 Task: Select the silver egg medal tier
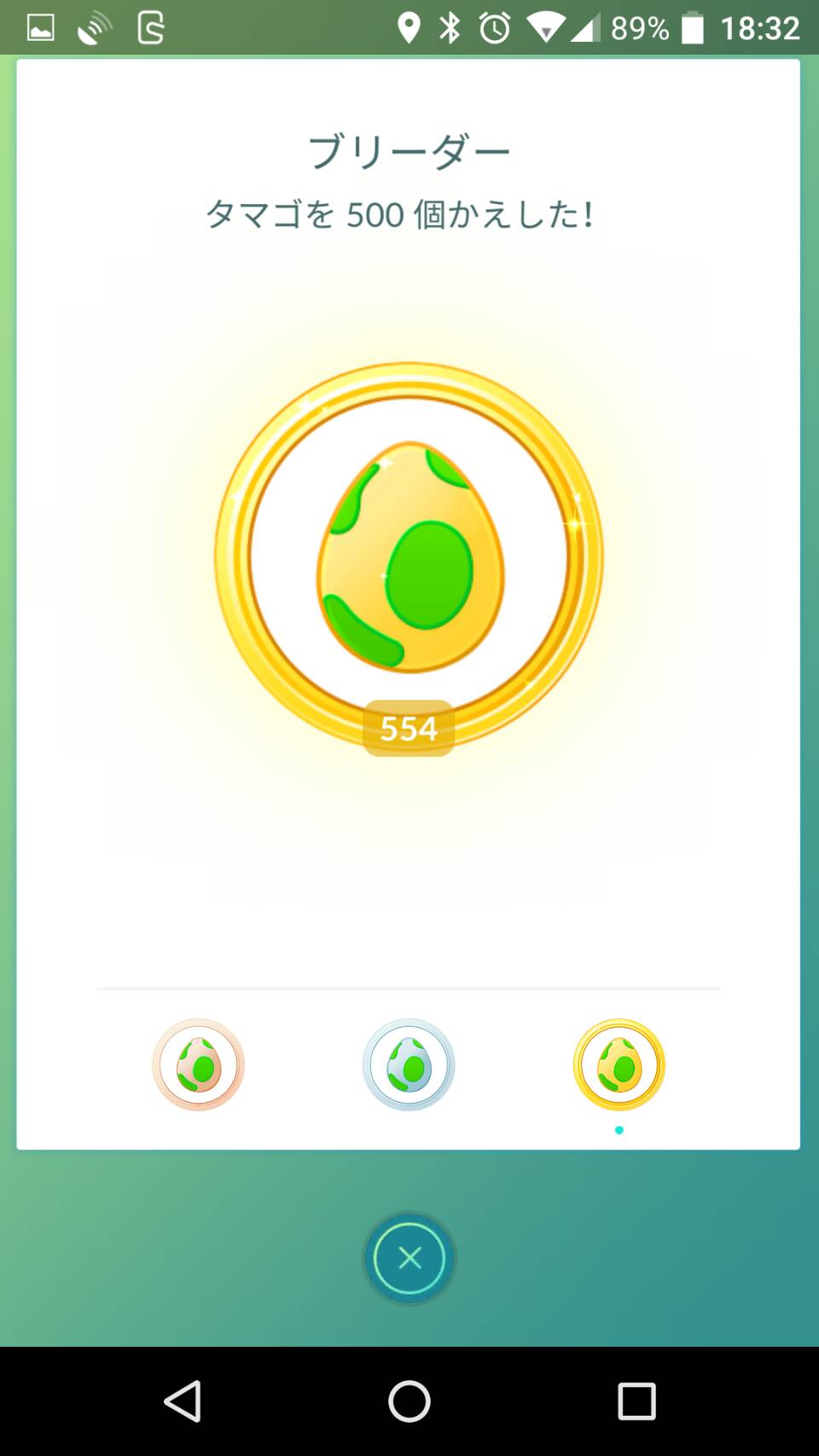409,1065
